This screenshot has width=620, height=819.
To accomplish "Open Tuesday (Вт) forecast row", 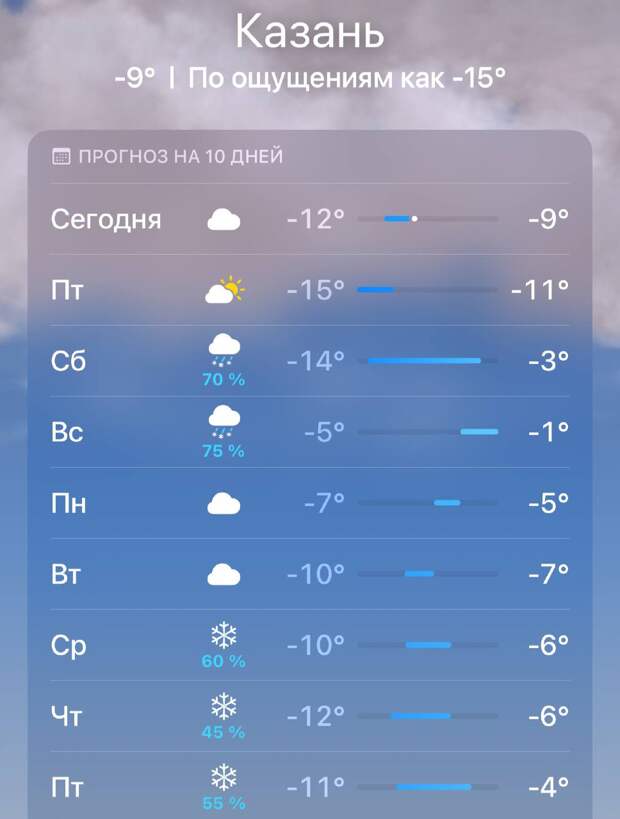I will pyautogui.click(x=310, y=574).
